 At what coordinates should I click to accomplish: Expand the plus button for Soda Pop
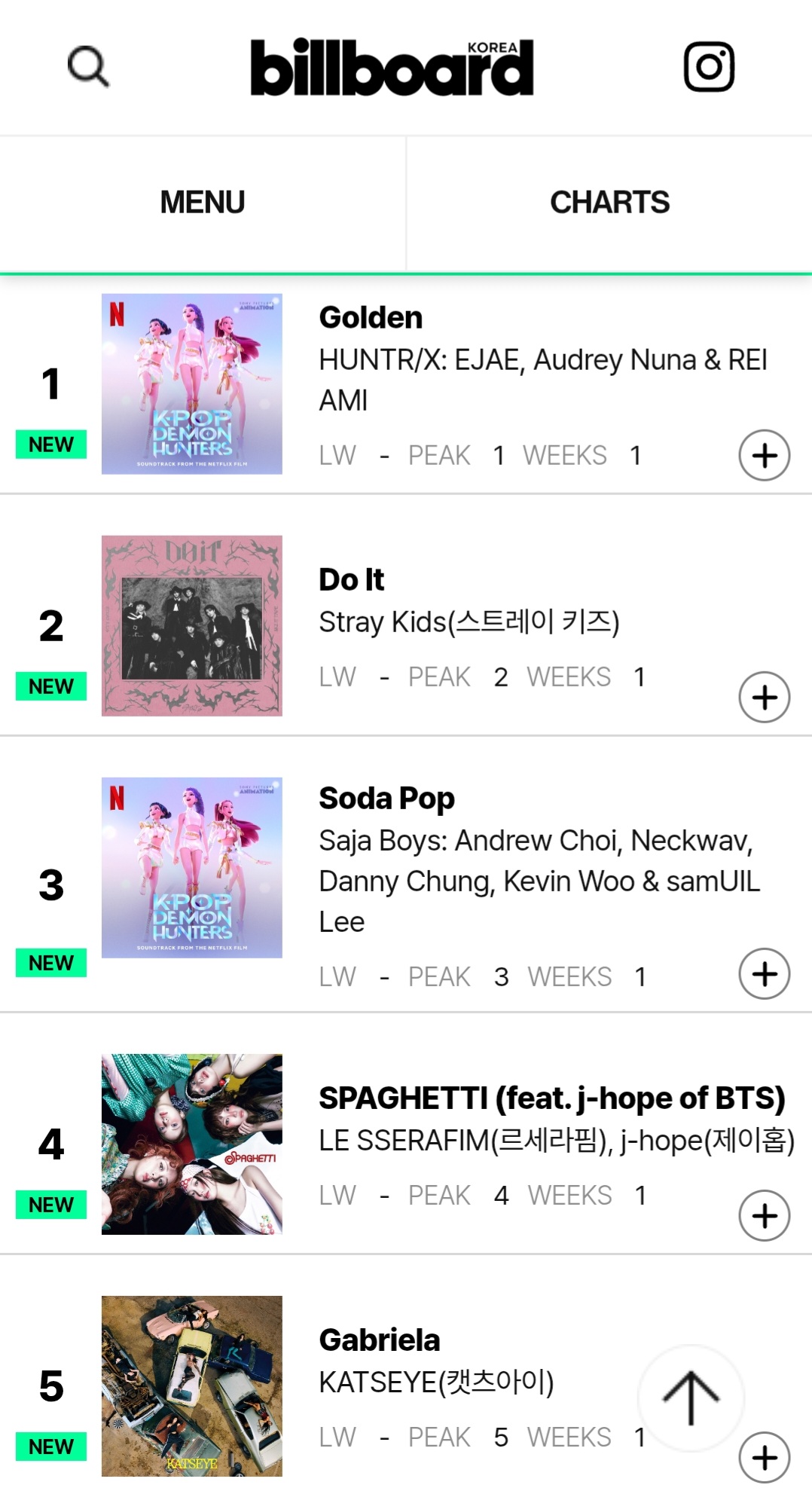[x=764, y=973]
